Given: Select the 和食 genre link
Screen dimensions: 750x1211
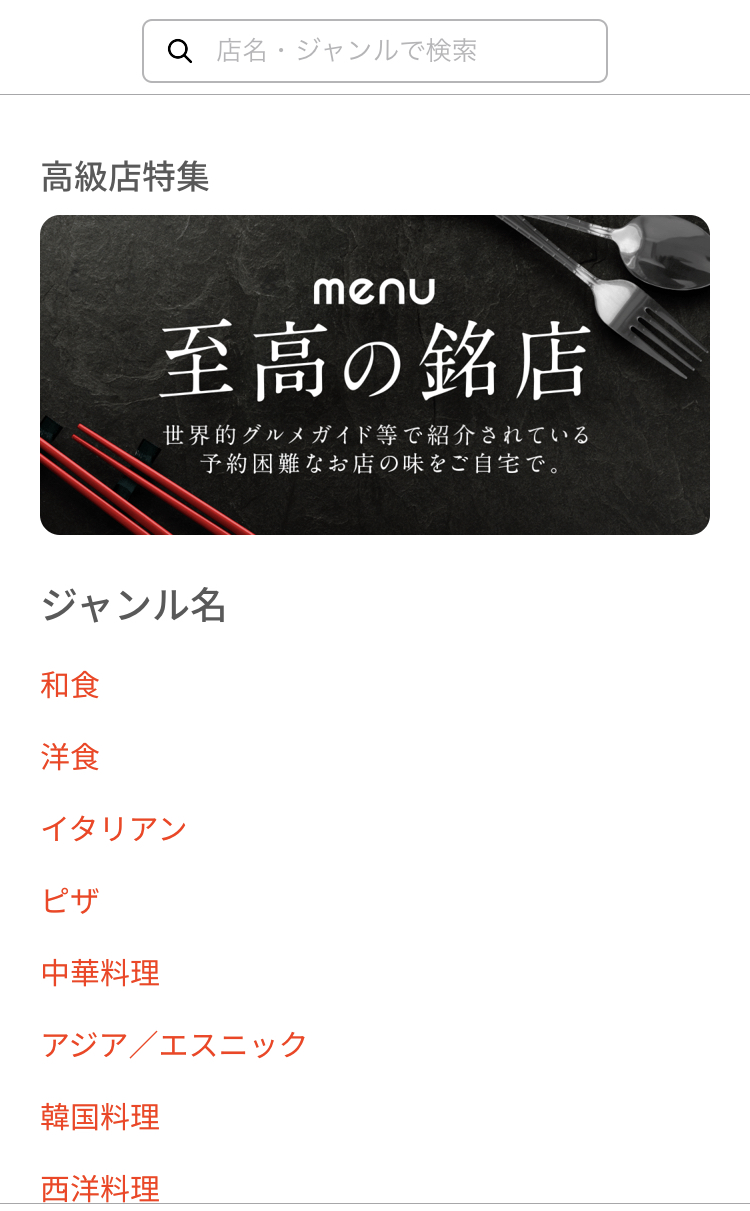Looking at the screenshot, I should (71, 686).
